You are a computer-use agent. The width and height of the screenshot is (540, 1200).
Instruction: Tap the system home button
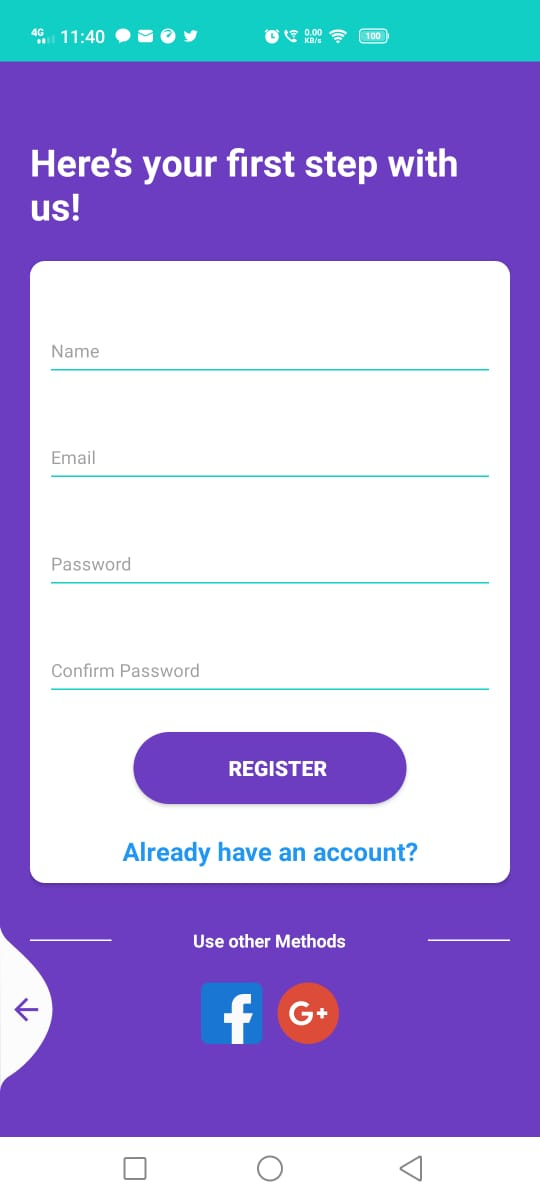click(270, 1168)
